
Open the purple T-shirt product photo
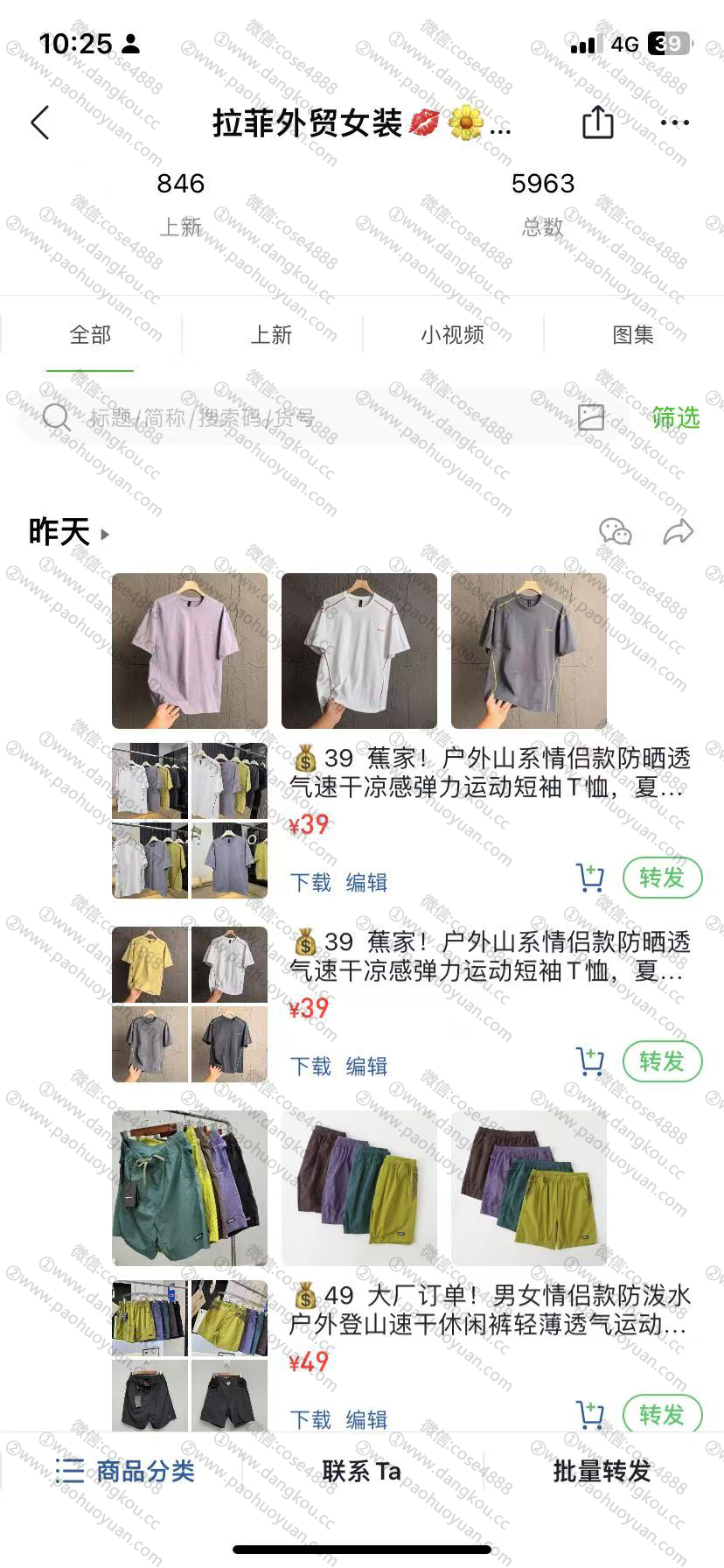(190, 650)
